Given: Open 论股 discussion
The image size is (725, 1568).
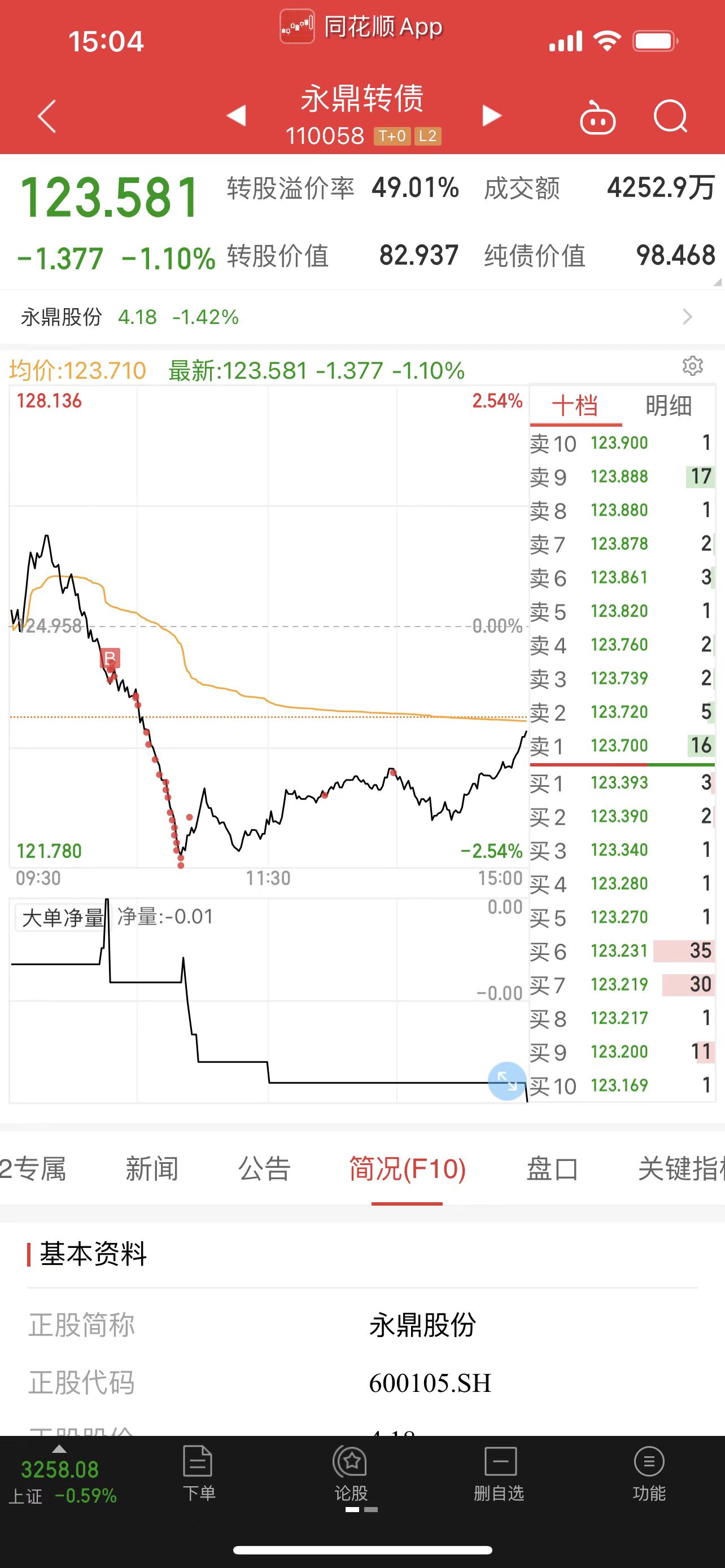Looking at the screenshot, I should (x=351, y=1474).
